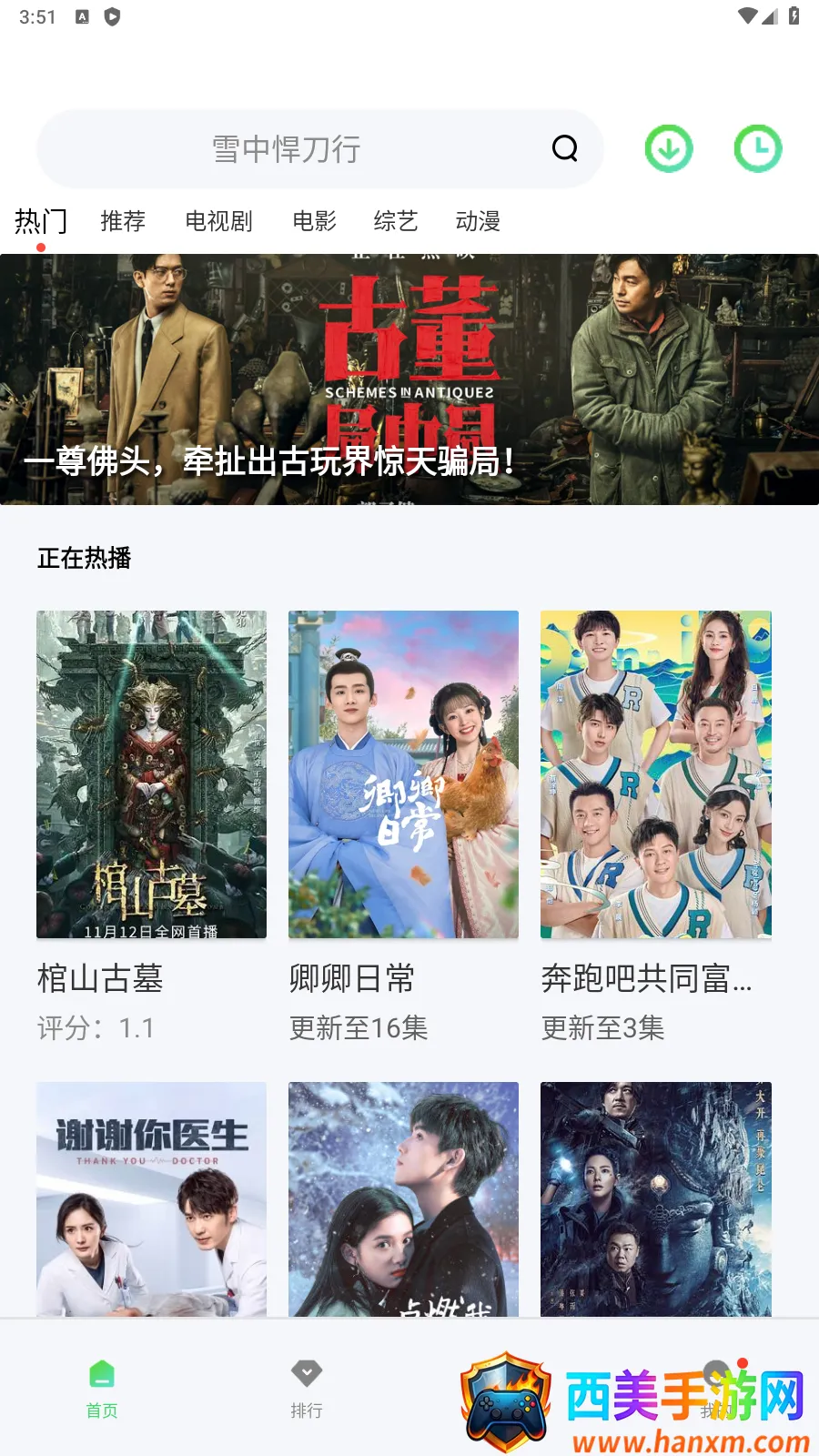819x1456 pixels.
Task: Open the watch history clock icon
Action: (758, 149)
